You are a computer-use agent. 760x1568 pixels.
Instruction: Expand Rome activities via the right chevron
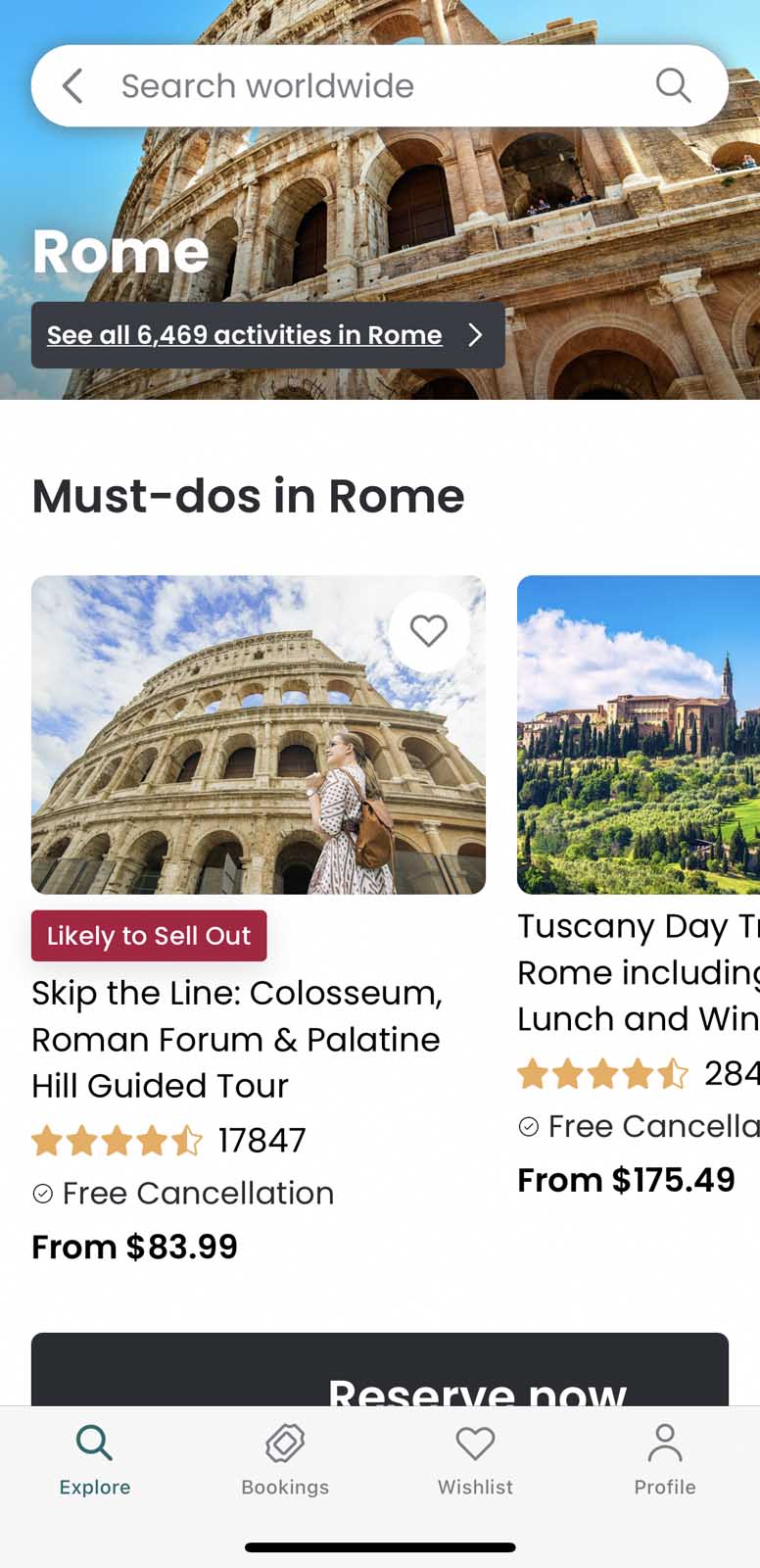(476, 335)
